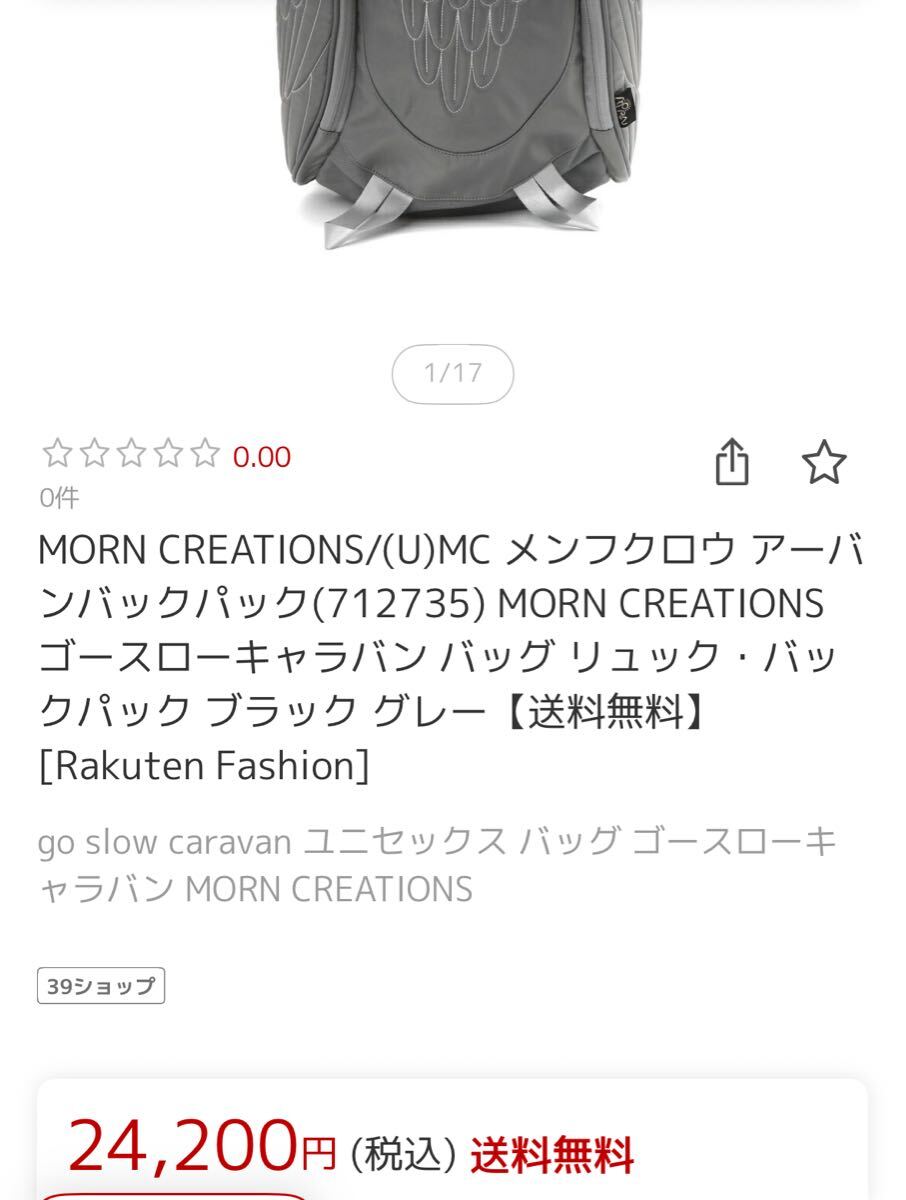
Task: View reviews via the 0.00 star rating
Action: pos(165,456)
